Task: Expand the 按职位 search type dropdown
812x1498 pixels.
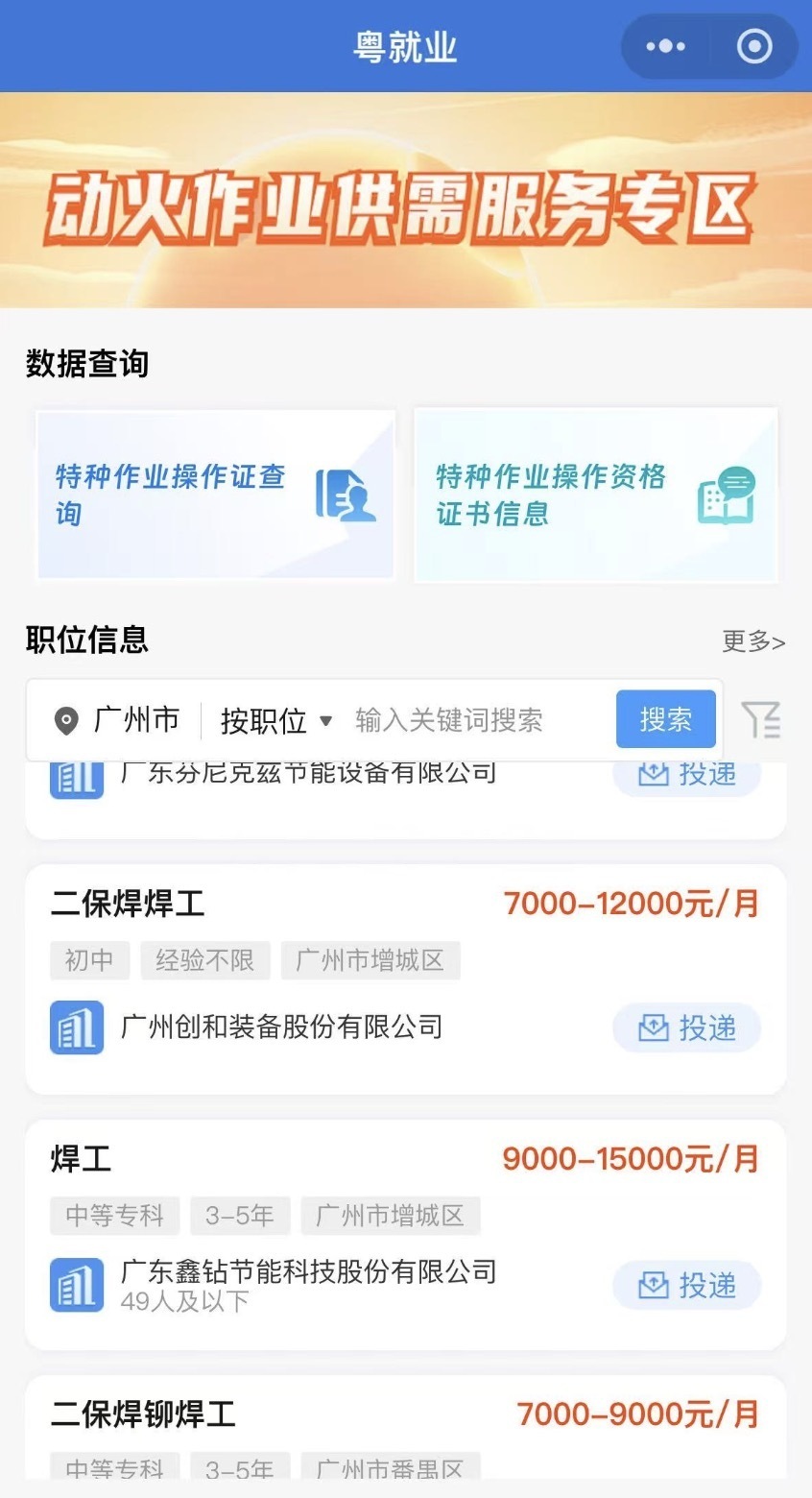Action: (276, 721)
